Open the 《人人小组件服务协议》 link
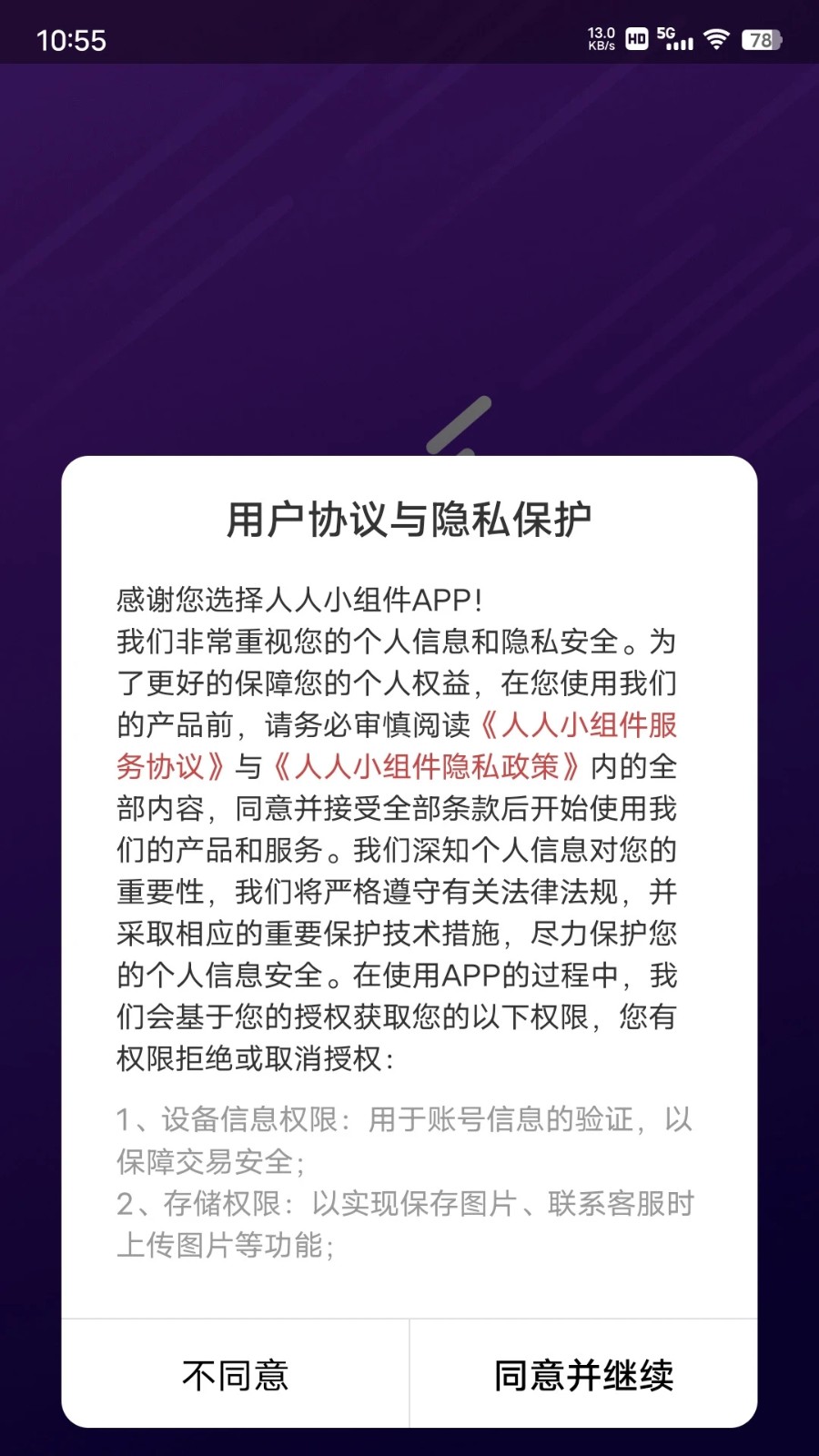The height and width of the screenshot is (1456, 819). (x=577, y=725)
